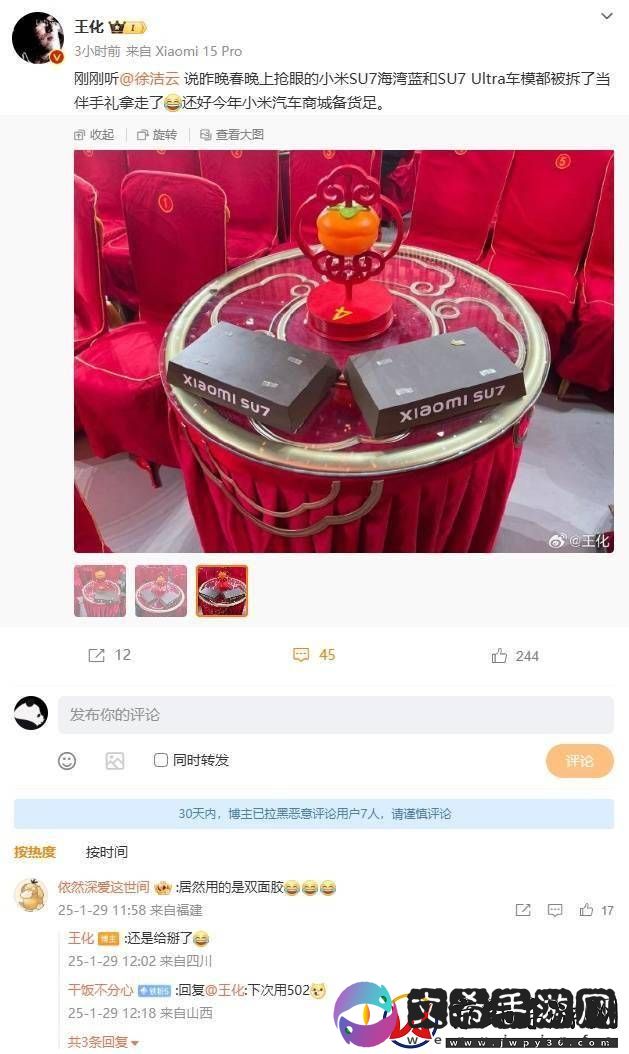Sort comments by 按热度
Viewport: 629px width, 1054px height.
(x=35, y=852)
